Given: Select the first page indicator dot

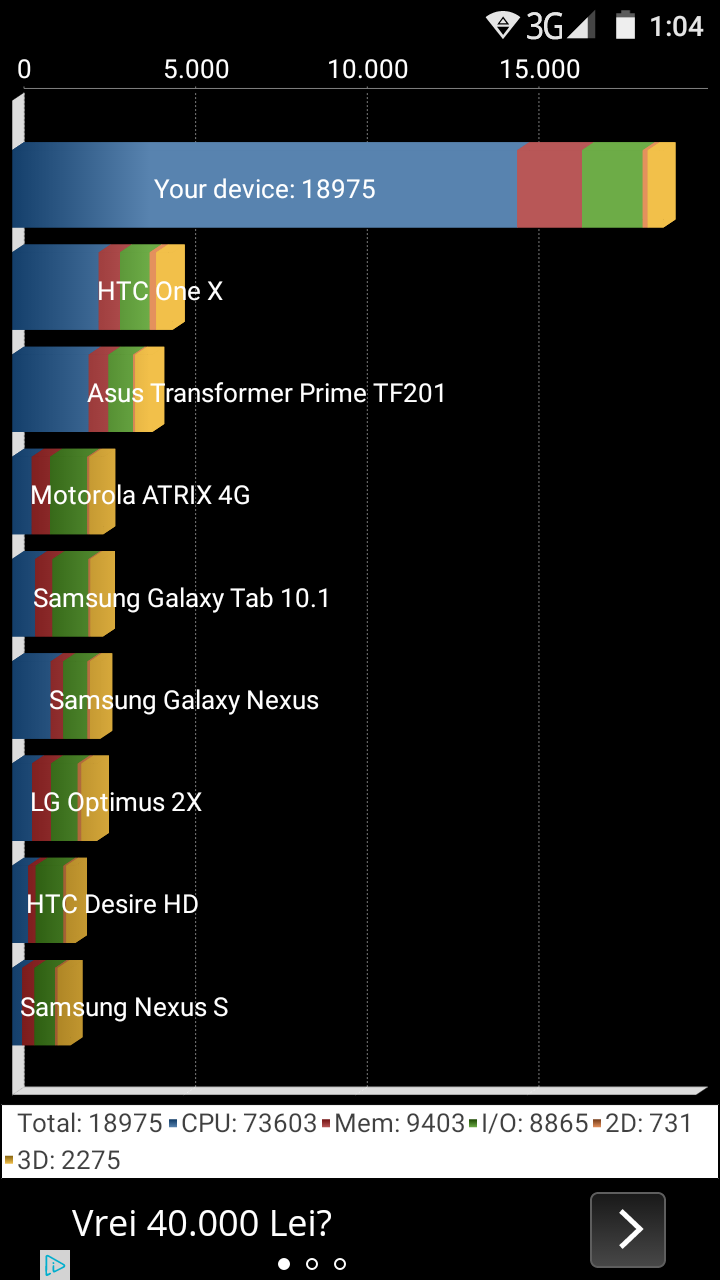Looking at the screenshot, I should (x=283, y=1264).
